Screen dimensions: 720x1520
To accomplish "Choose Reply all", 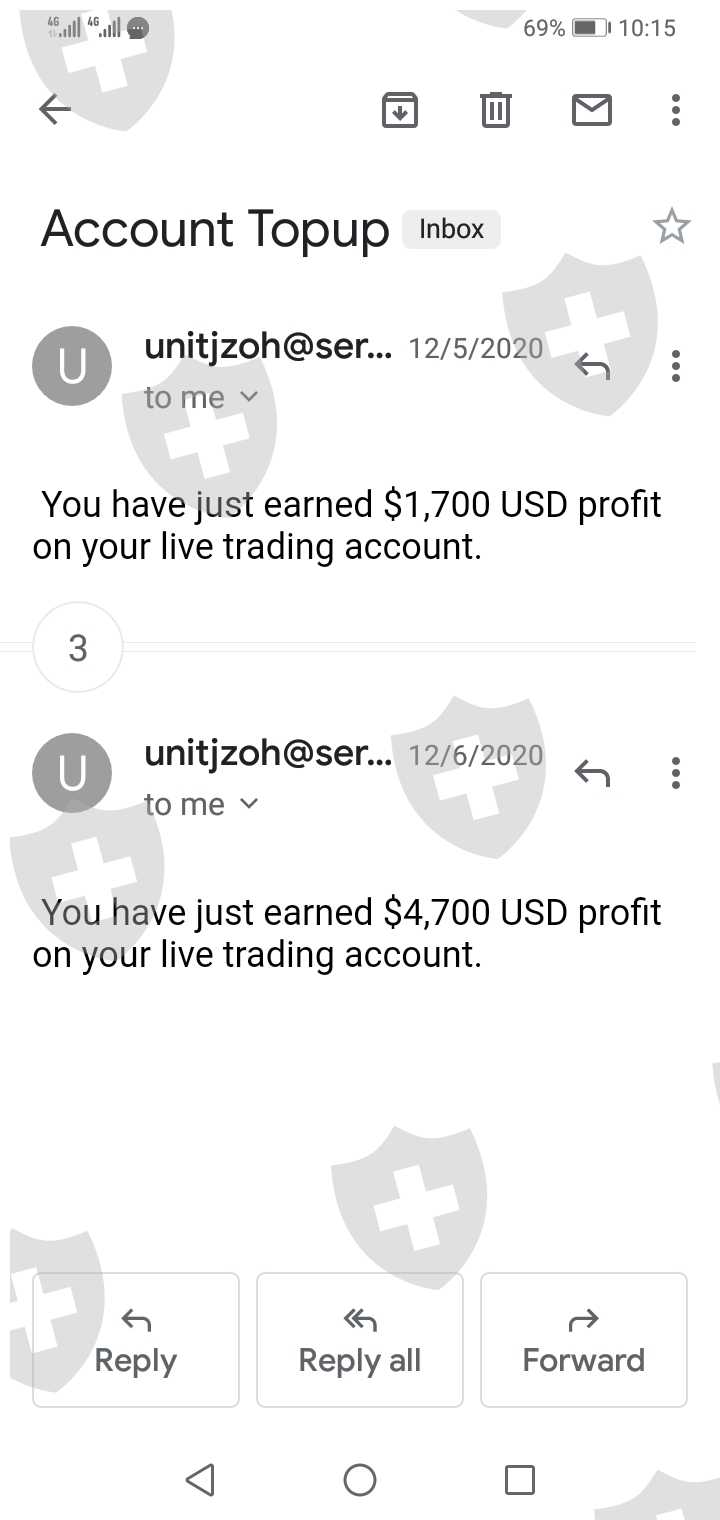I will click(x=360, y=1340).
